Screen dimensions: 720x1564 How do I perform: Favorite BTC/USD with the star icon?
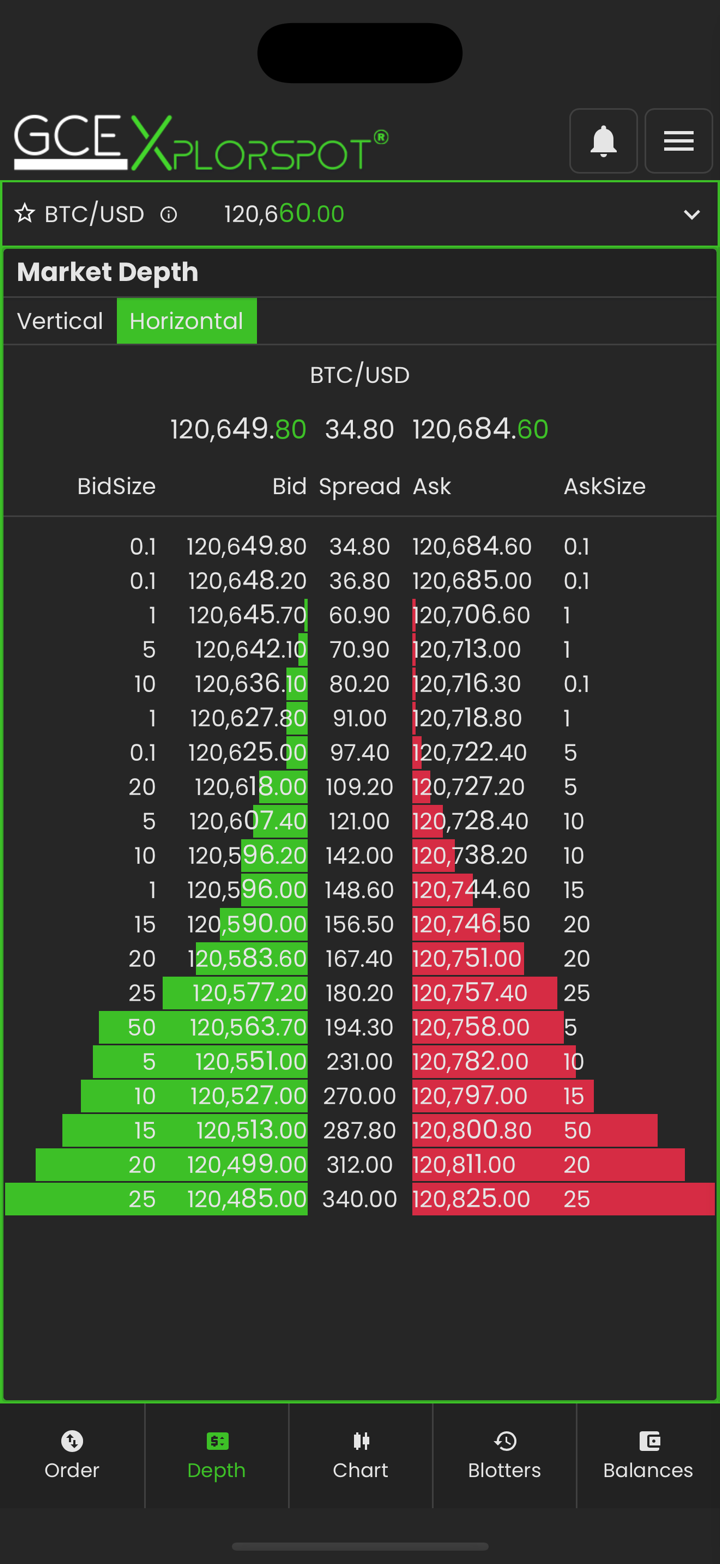pos(25,214)
